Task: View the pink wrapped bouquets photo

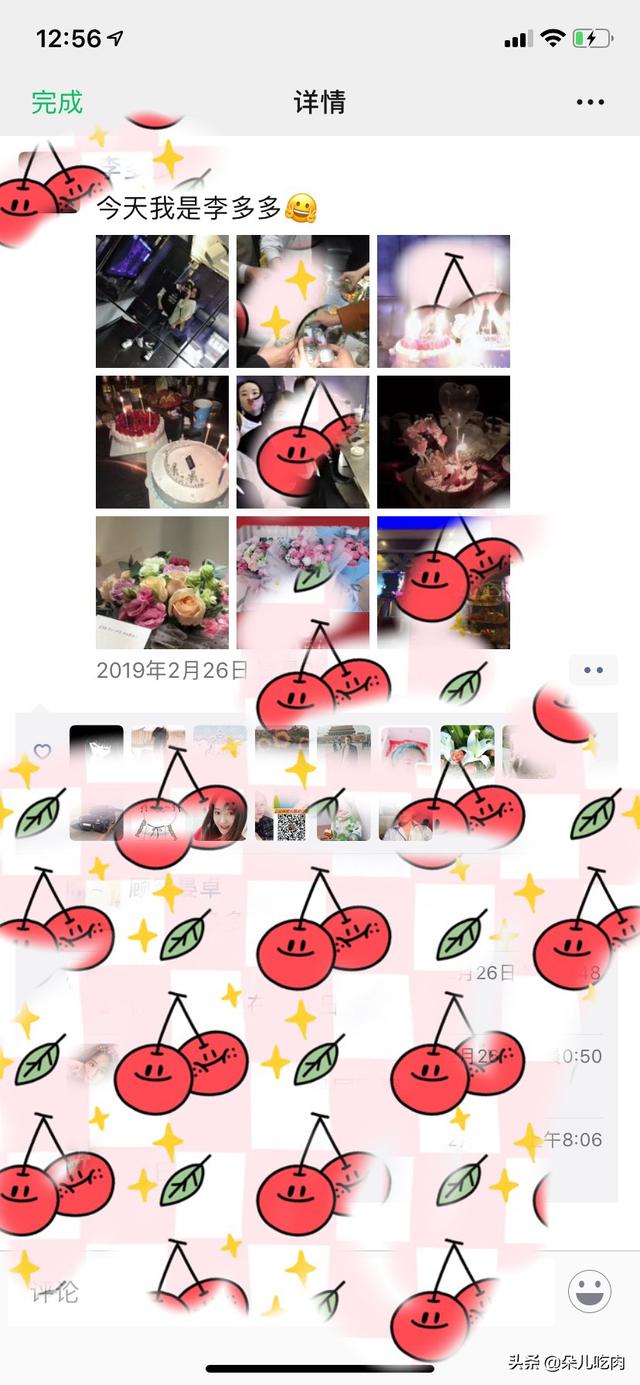Action: tap(303, 582)
